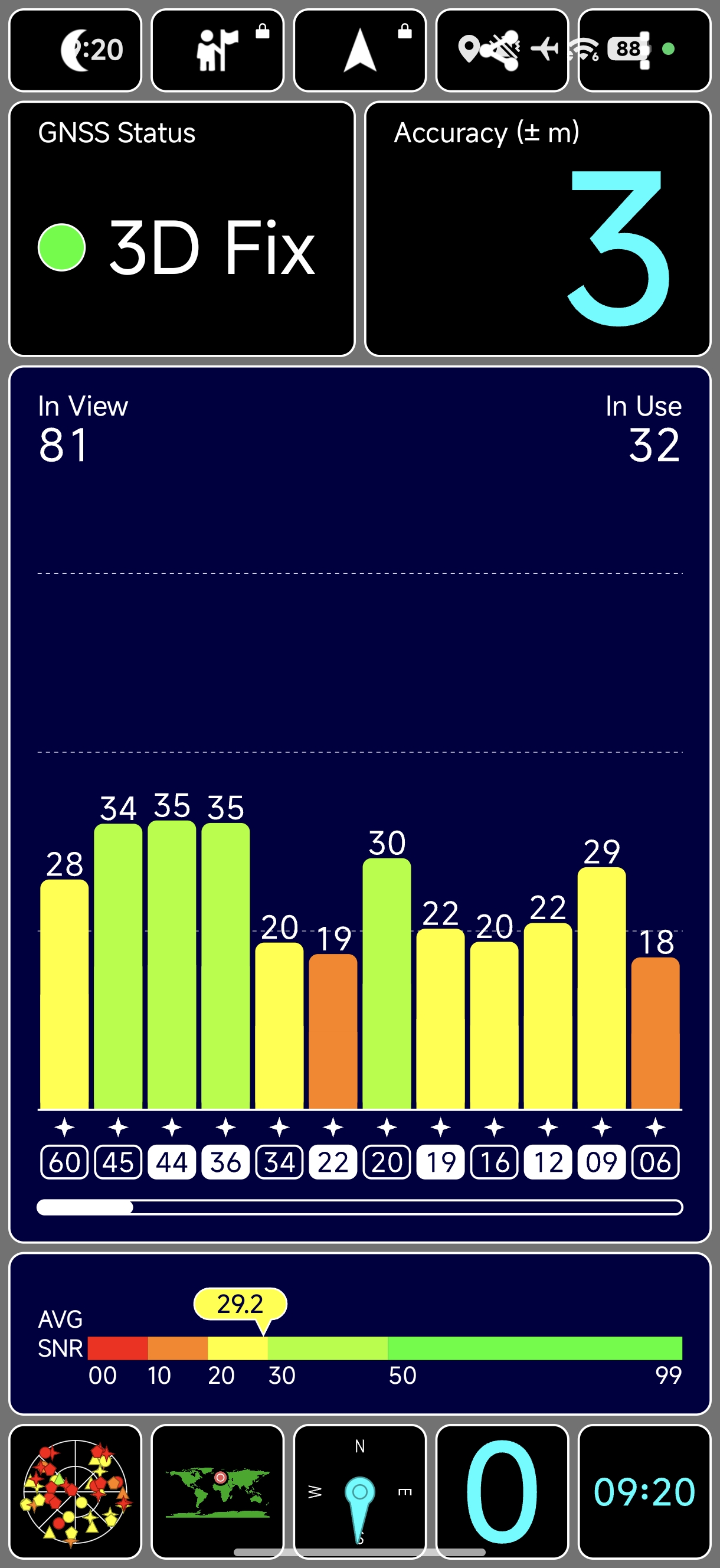Image resolution: width=720 pixels, height=1568 pixels.
Task: Open the 09:20 clock tile
Action: point(644,1491)
